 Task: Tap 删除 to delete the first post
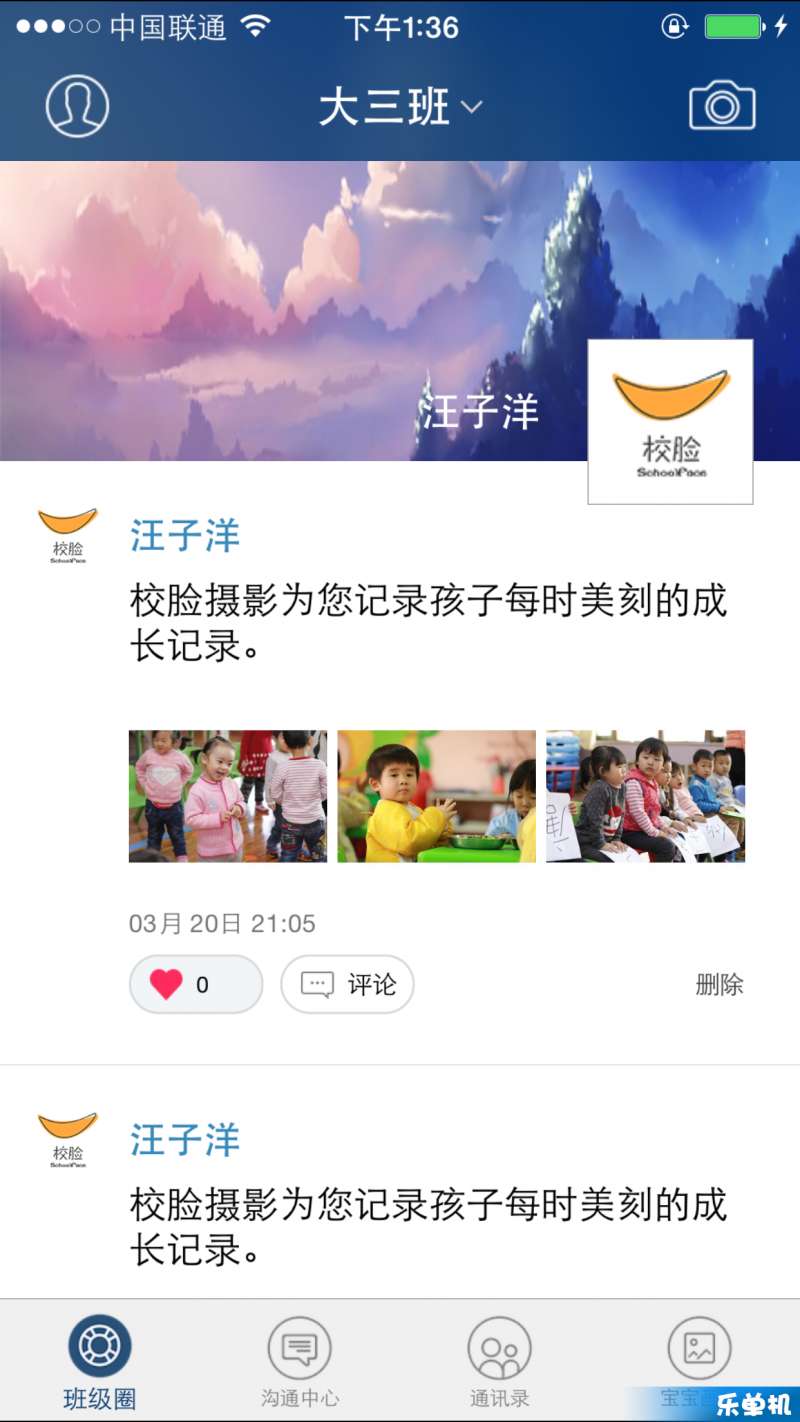[x=719, y=985]
